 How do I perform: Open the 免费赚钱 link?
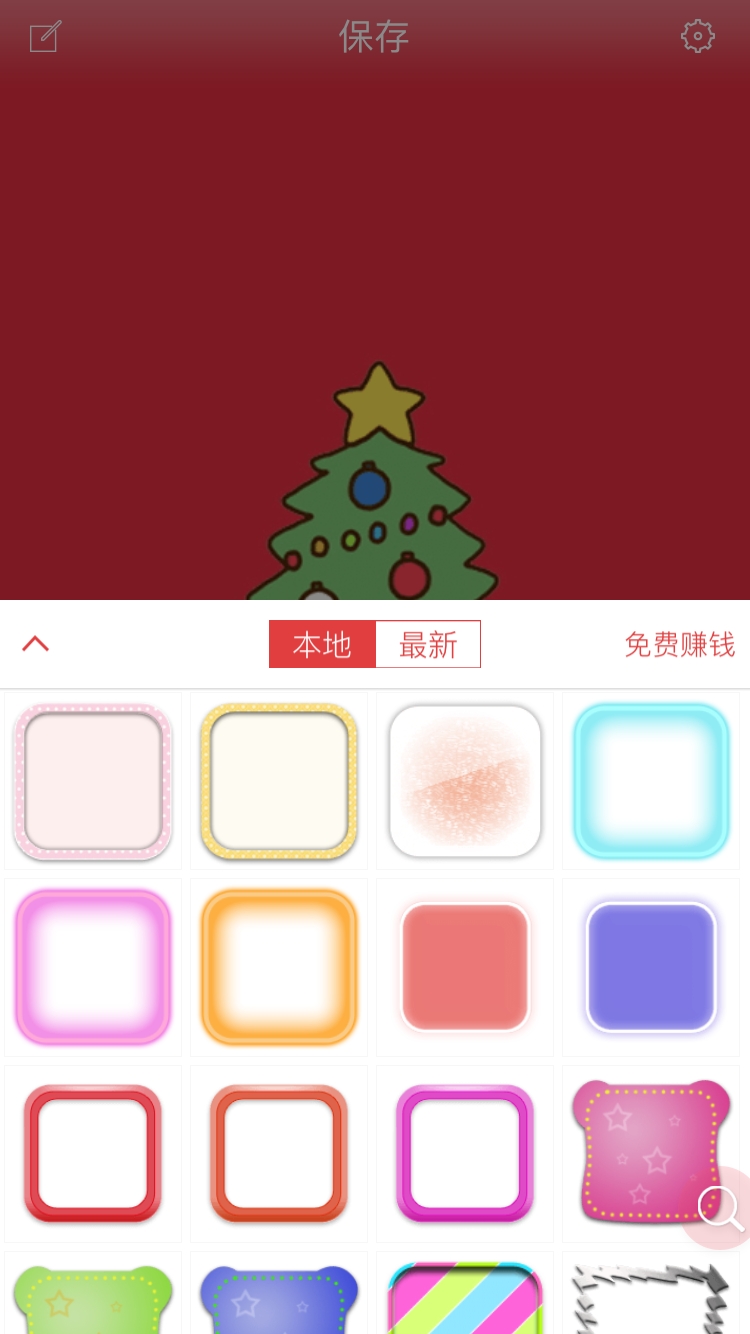point(679,644)
